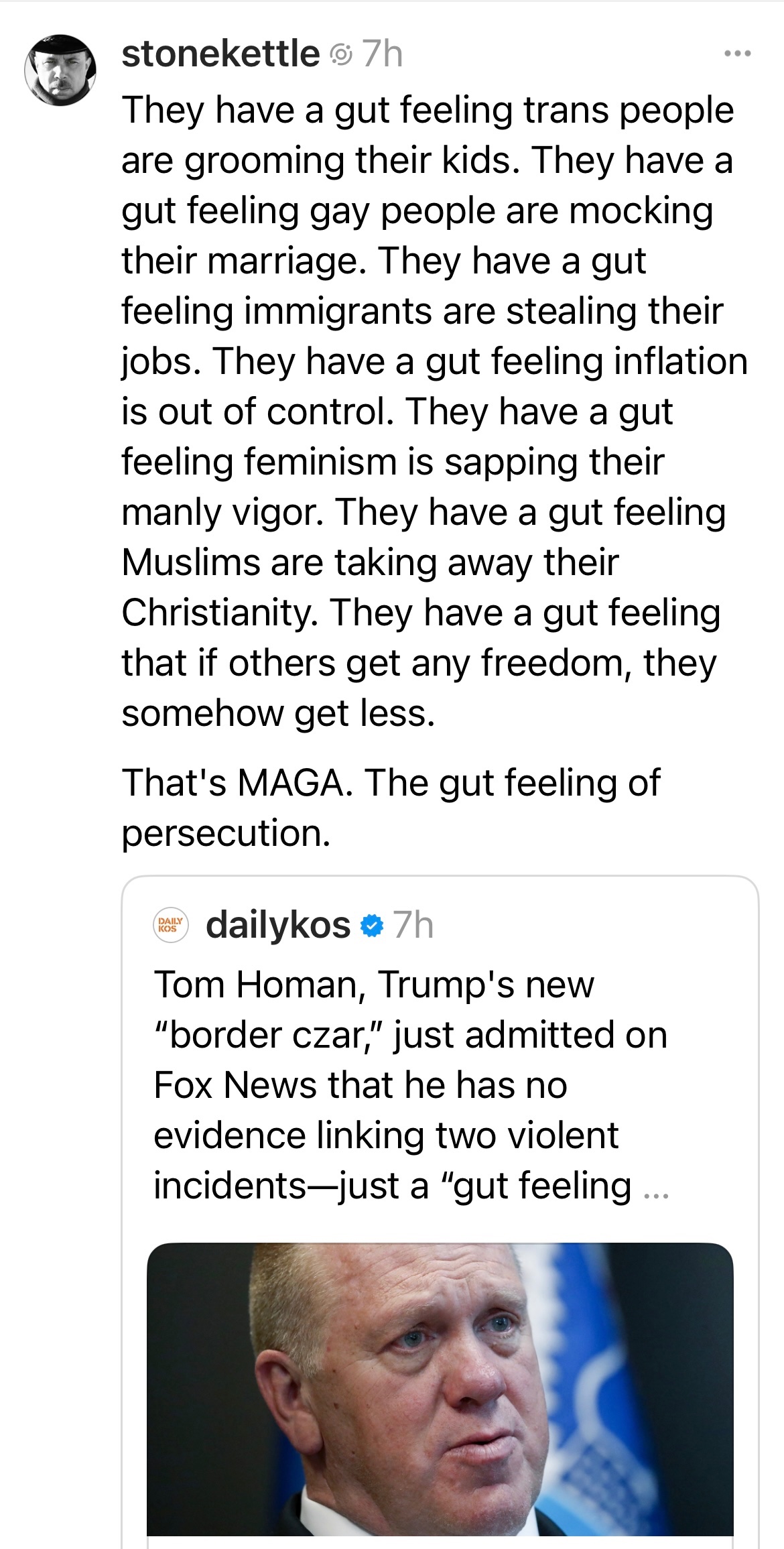Open stonekettle's profile picture
Screen dimensions: 784x1549
click(60, 70)
